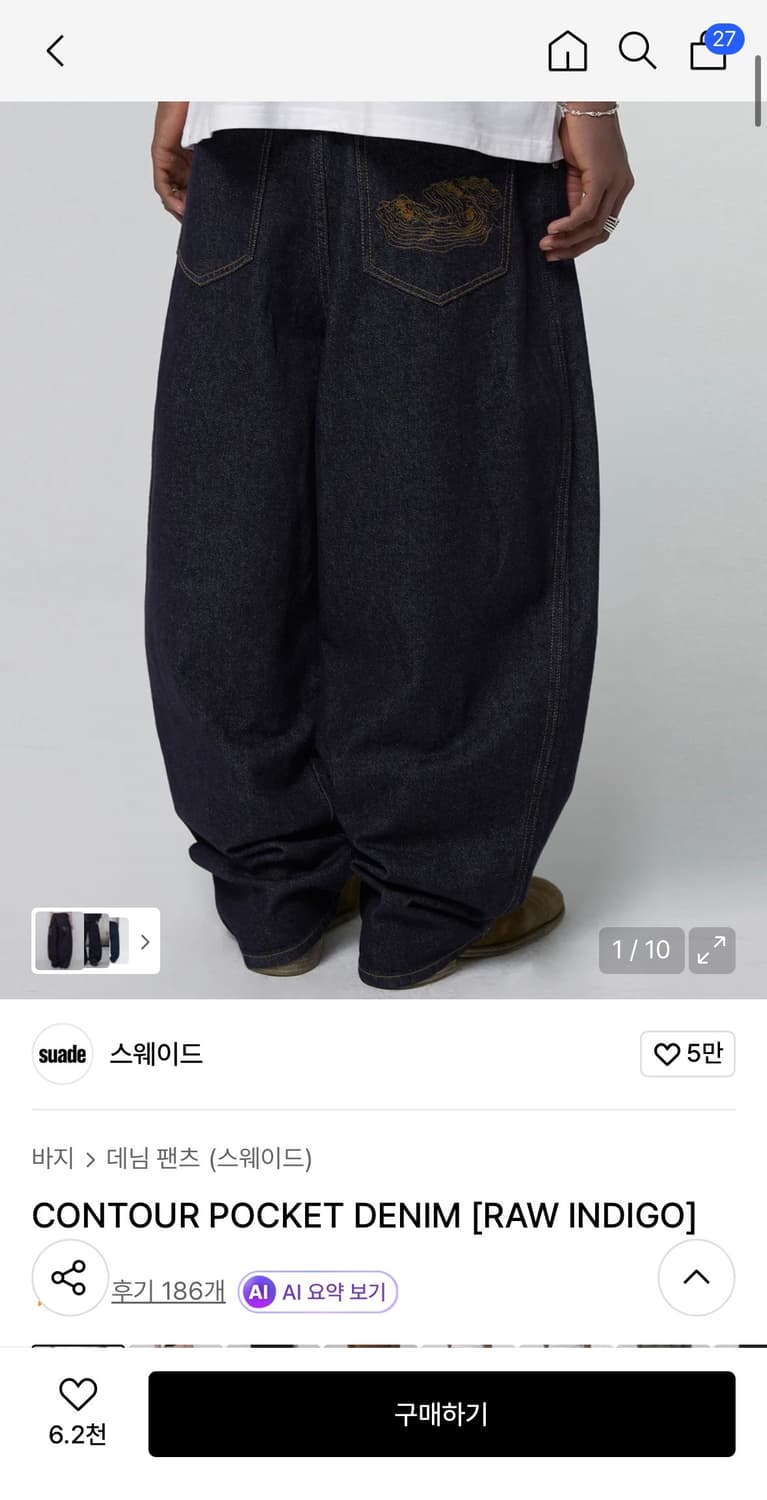Open the share icon below the product title
The image size is (767, 1500).
(69, 1277)
